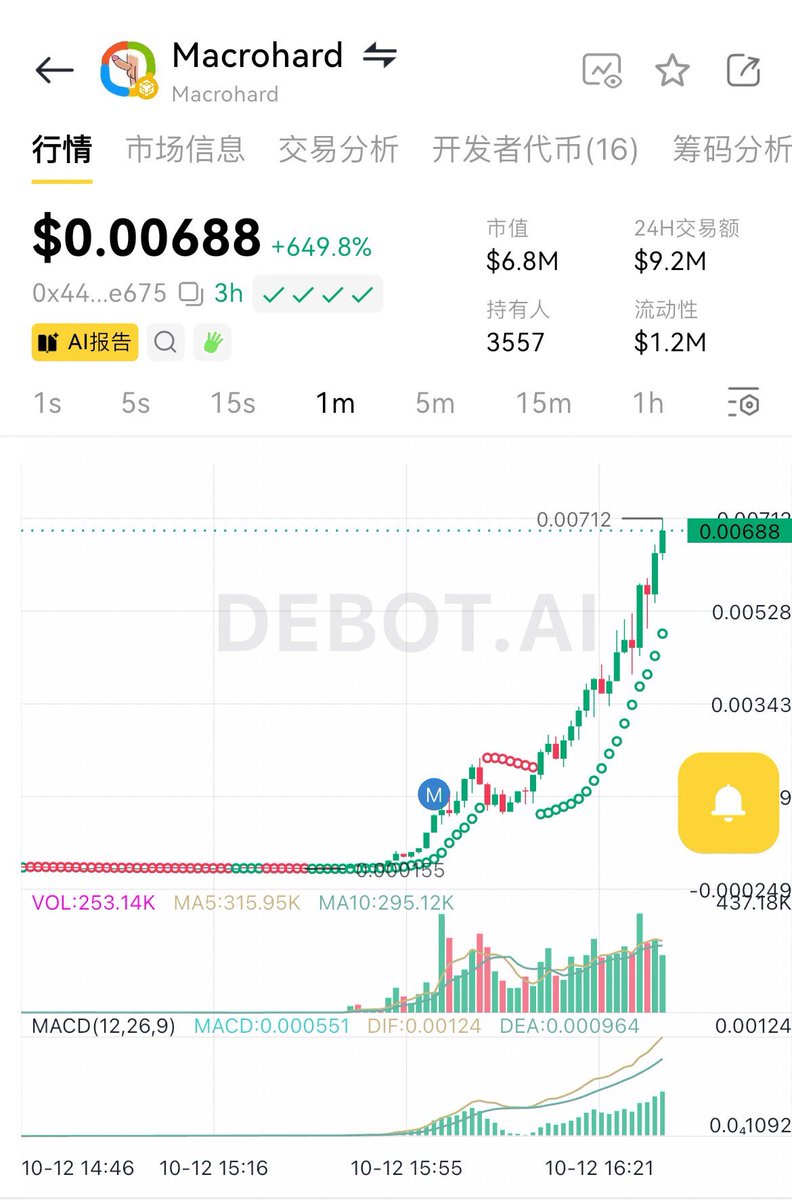The height and width of the screenshot is (1200, 792).
Task: Open chart indicator settings
Action: coord(743,403)
